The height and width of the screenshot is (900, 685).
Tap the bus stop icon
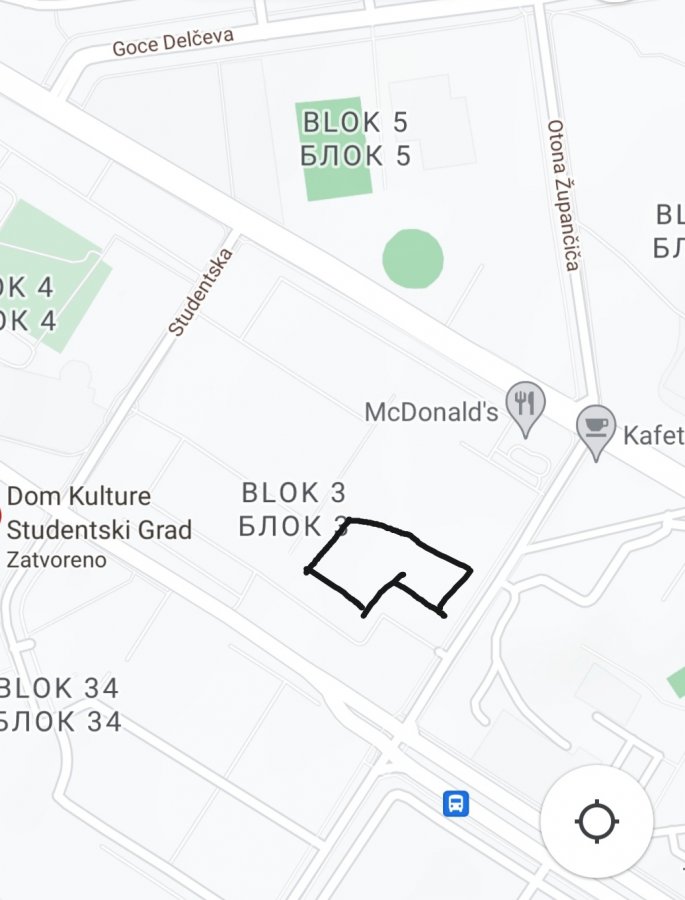pos(456,802)
